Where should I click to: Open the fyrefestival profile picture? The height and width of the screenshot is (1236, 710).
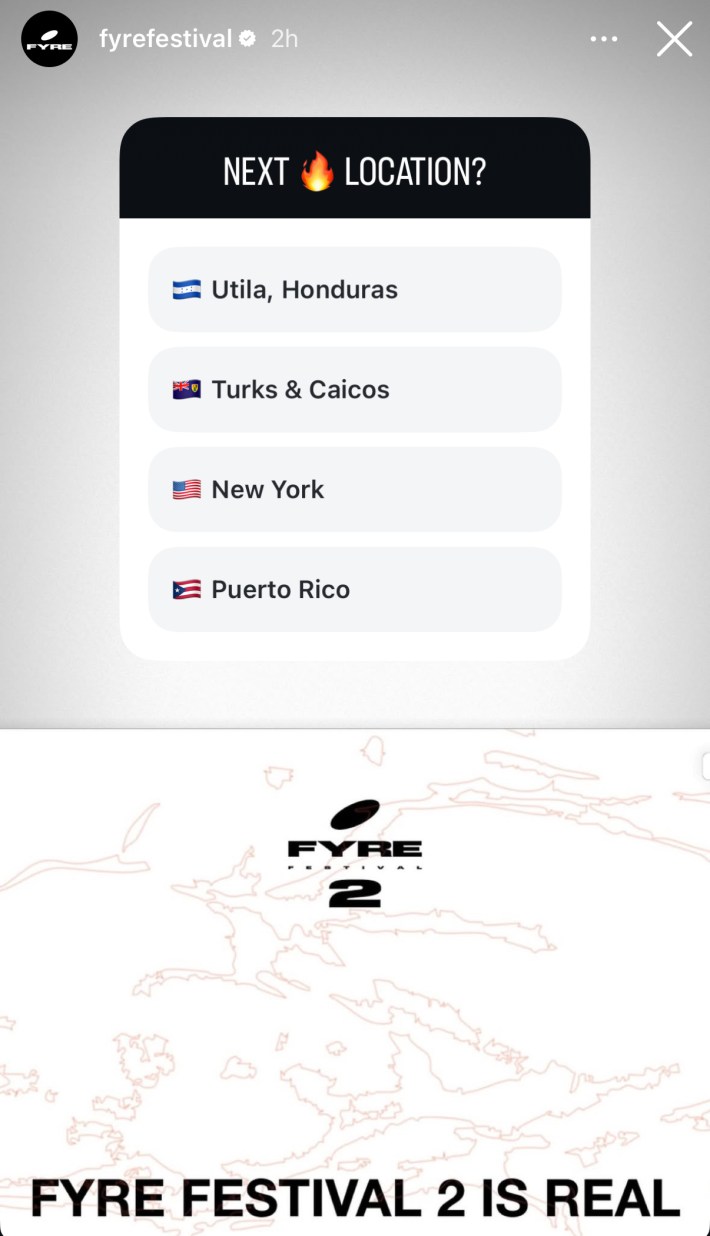(50, 39)
